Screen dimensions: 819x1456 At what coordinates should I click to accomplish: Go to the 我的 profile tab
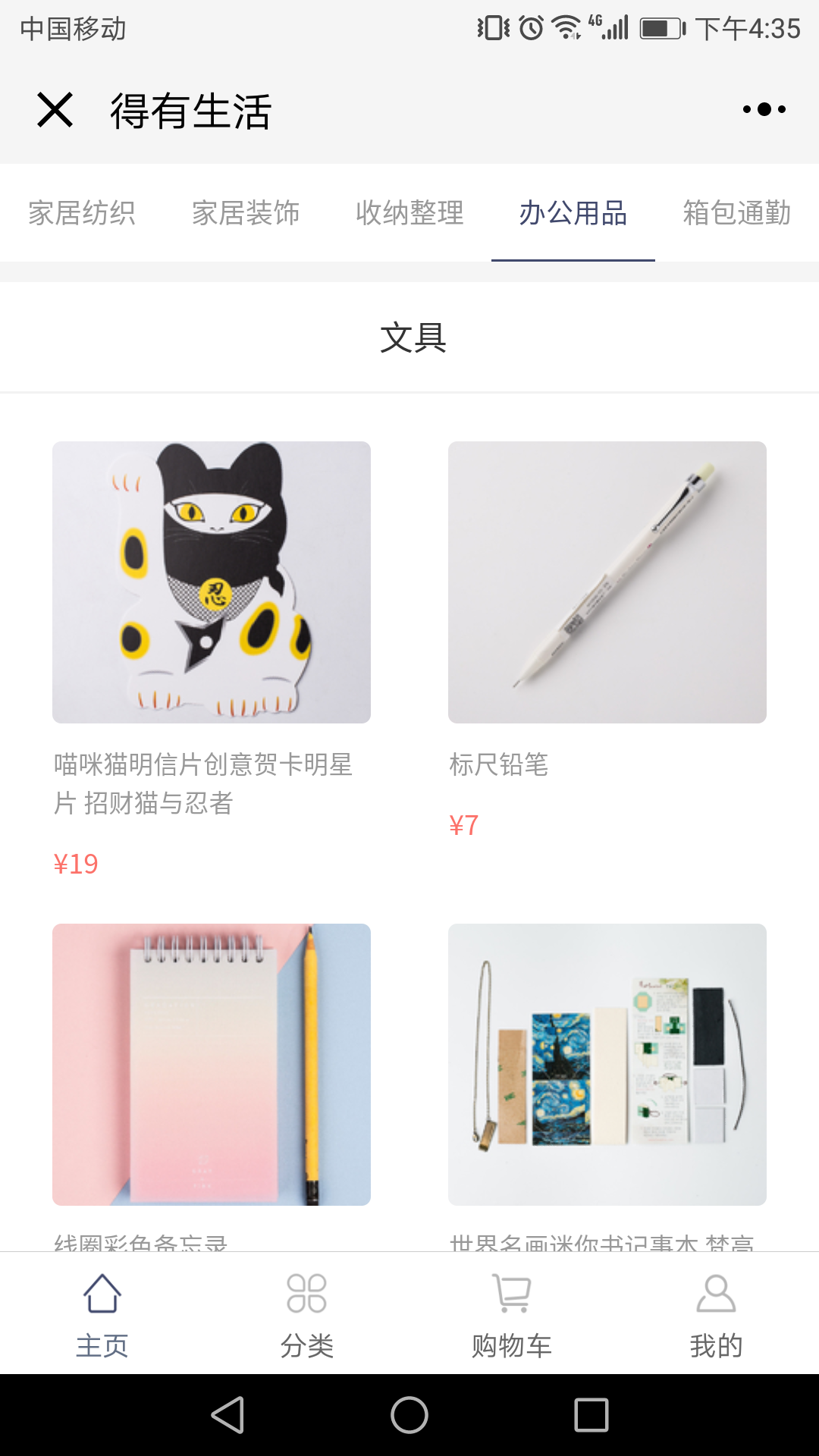tap(716, 1313)
